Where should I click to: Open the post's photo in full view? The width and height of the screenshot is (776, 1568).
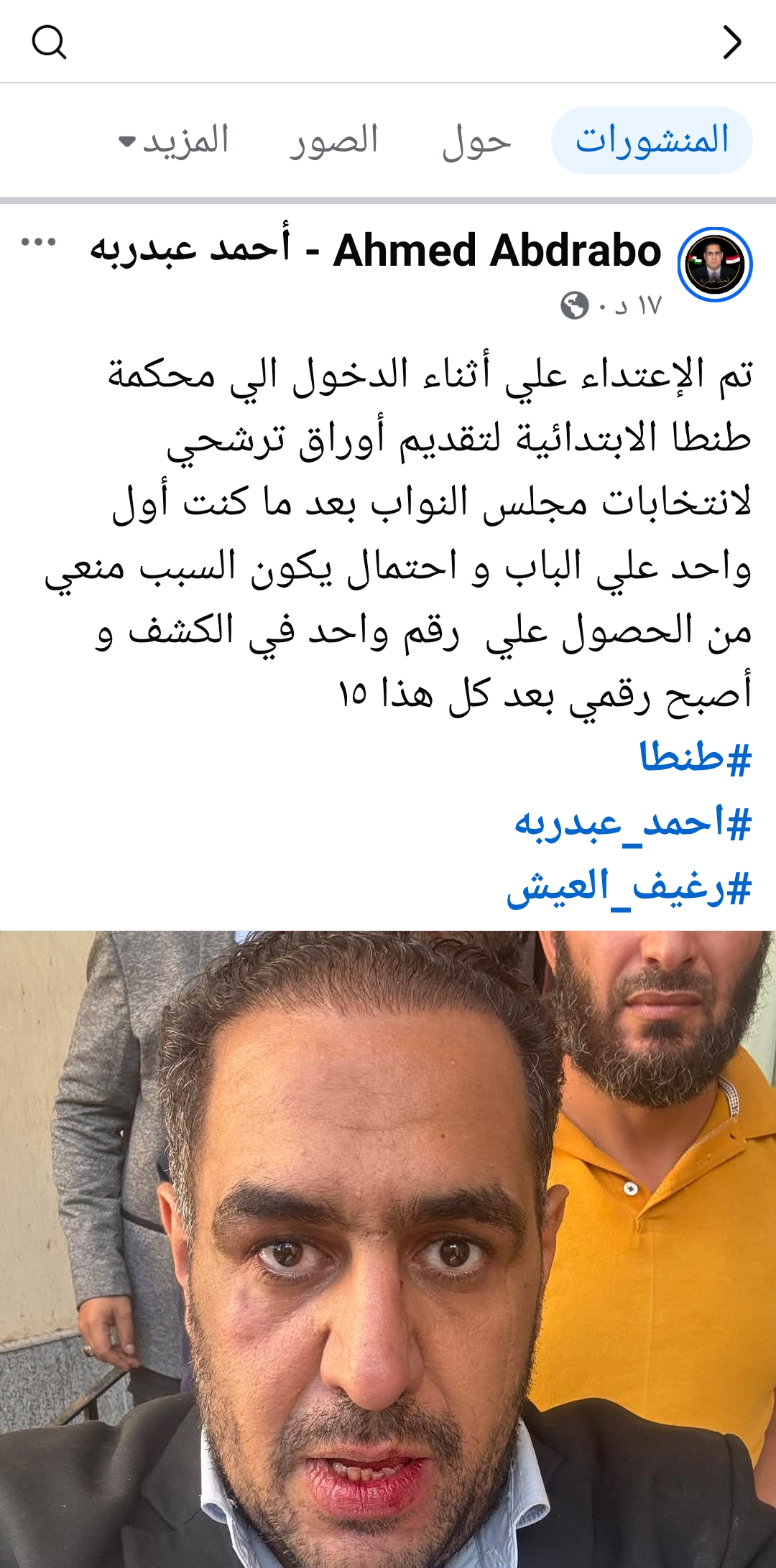[x=388, y=1250]
